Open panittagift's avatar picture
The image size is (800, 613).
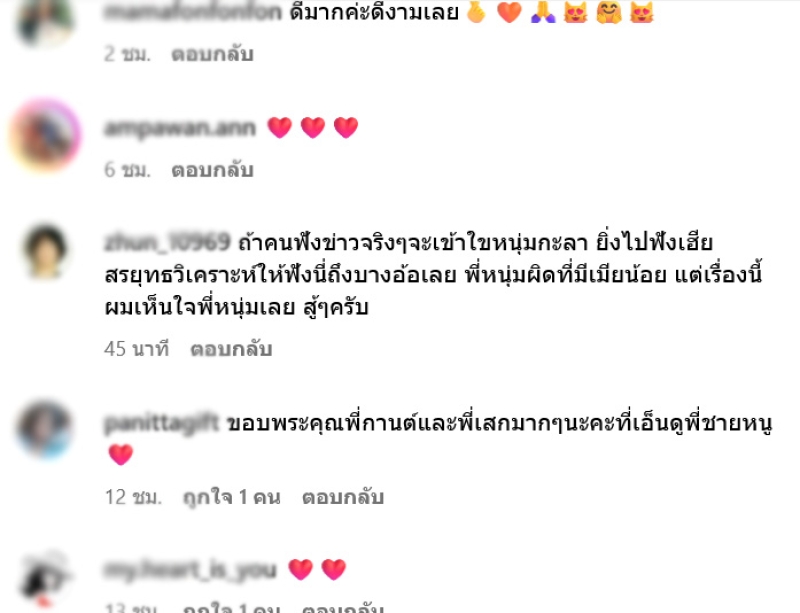coord(45,431)
